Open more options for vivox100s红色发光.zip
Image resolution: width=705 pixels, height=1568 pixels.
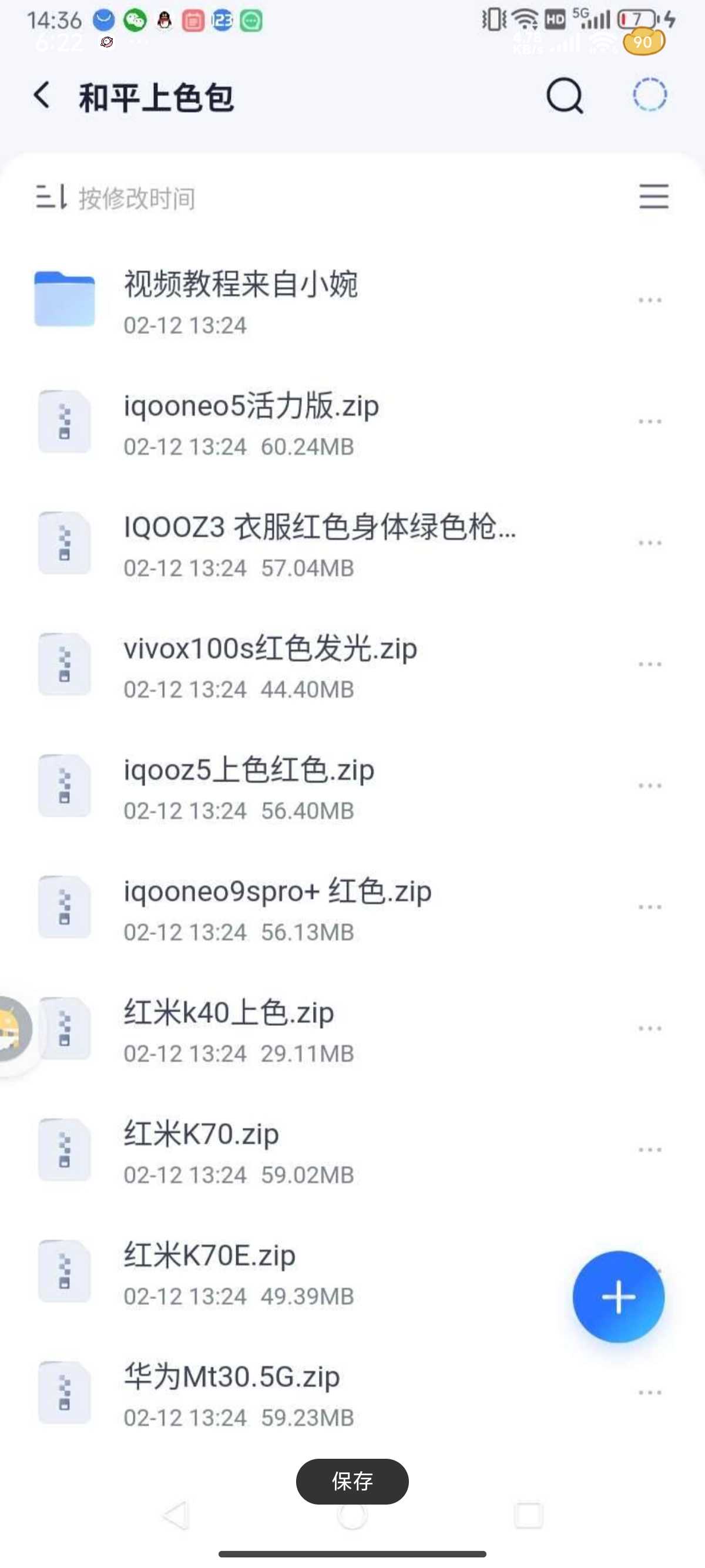(x=650, y=664)
